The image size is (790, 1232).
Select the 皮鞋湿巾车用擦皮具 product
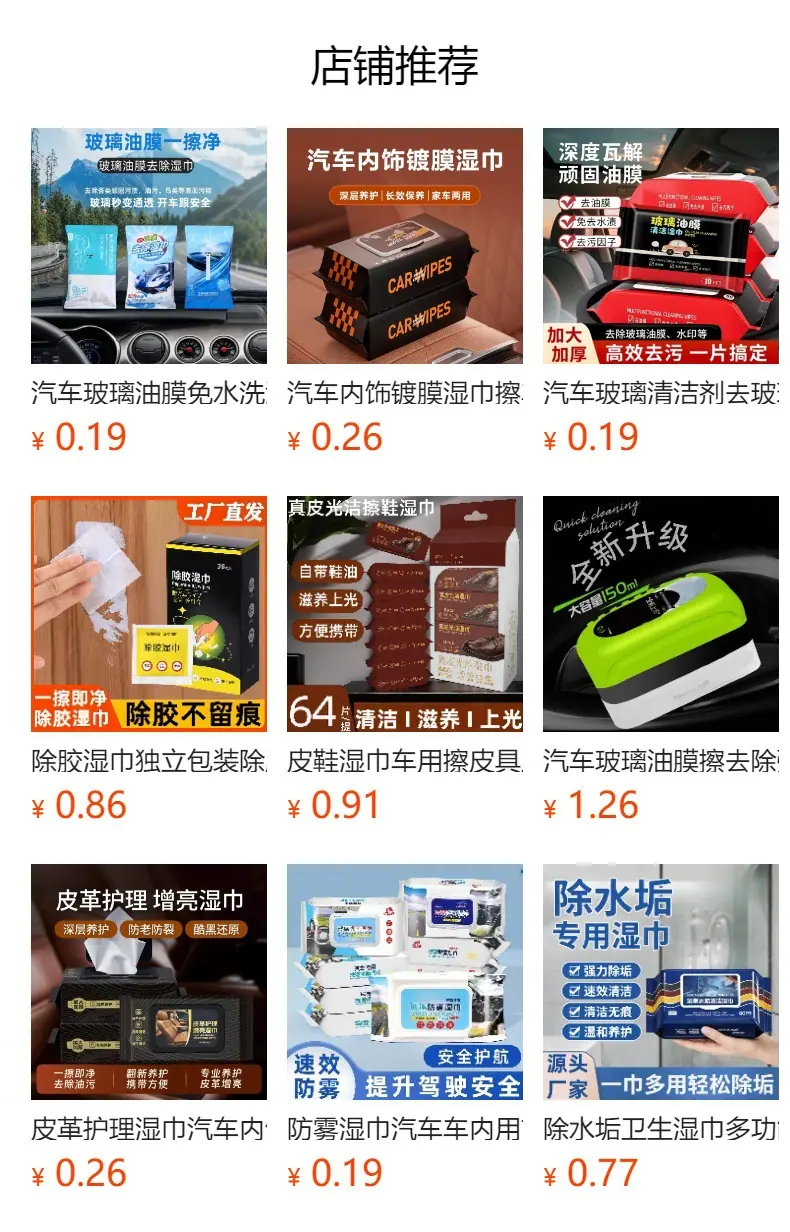click(405, 659)
